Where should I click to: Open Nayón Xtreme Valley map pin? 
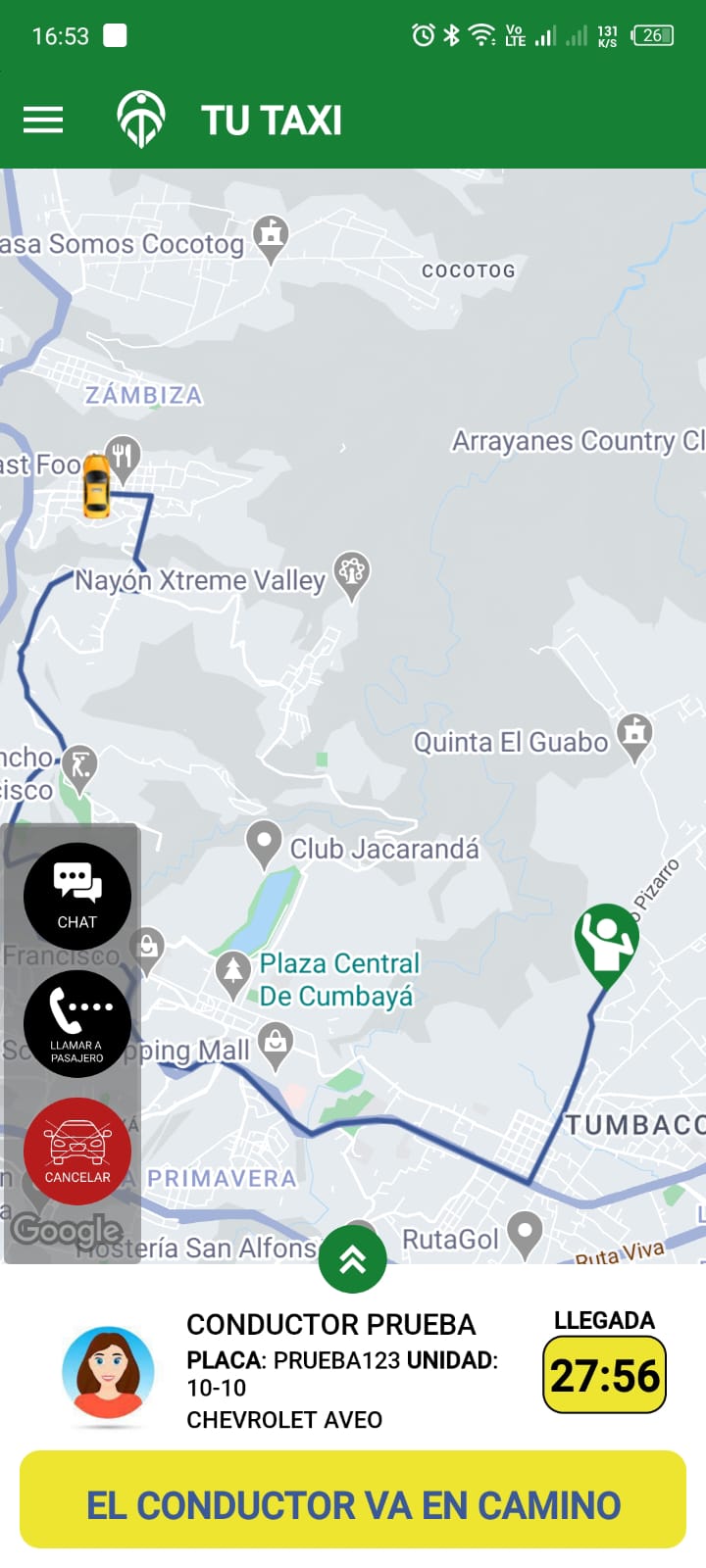tap(351, 574)
